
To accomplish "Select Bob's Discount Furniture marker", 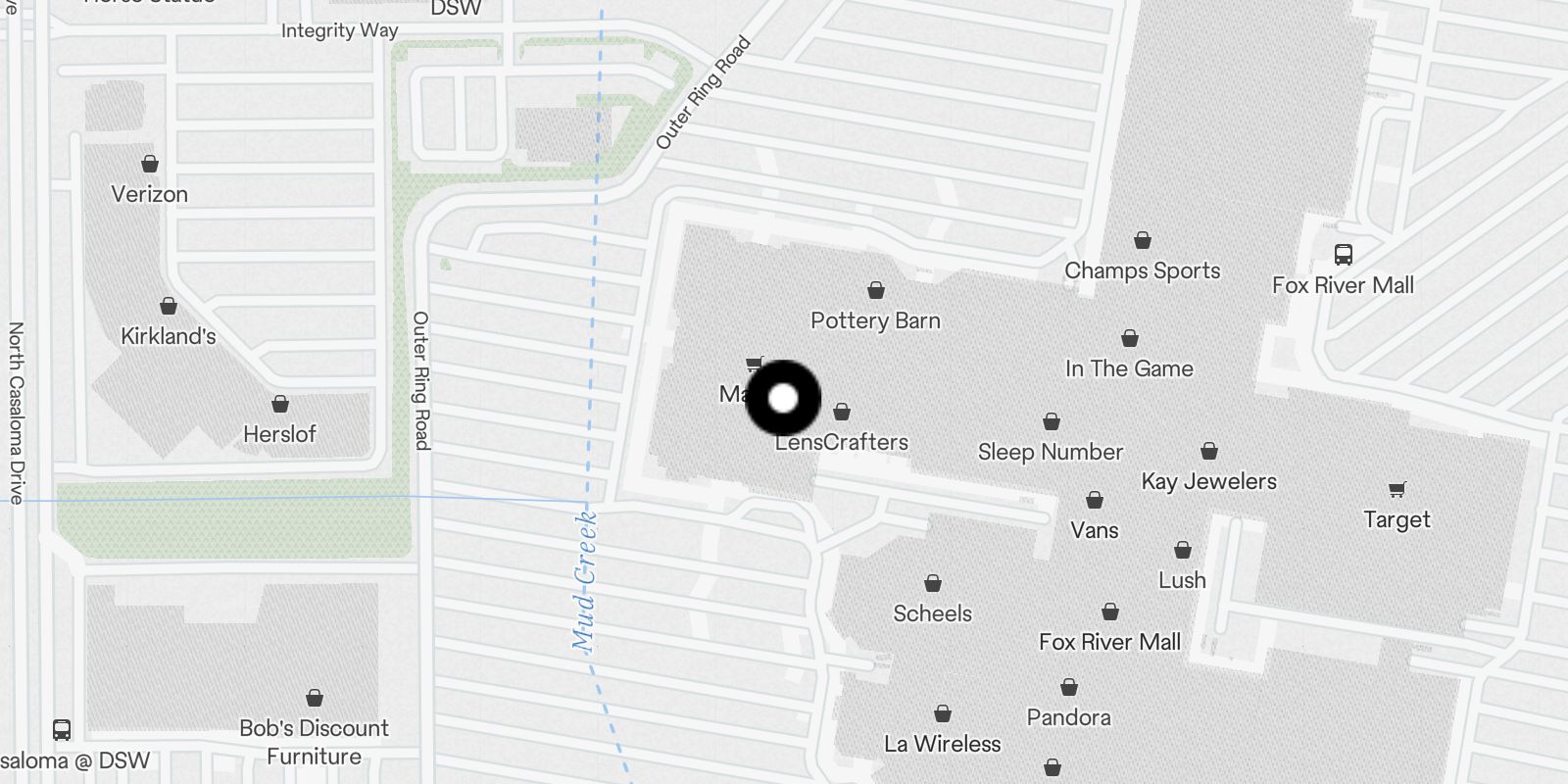I will [315, 699].
